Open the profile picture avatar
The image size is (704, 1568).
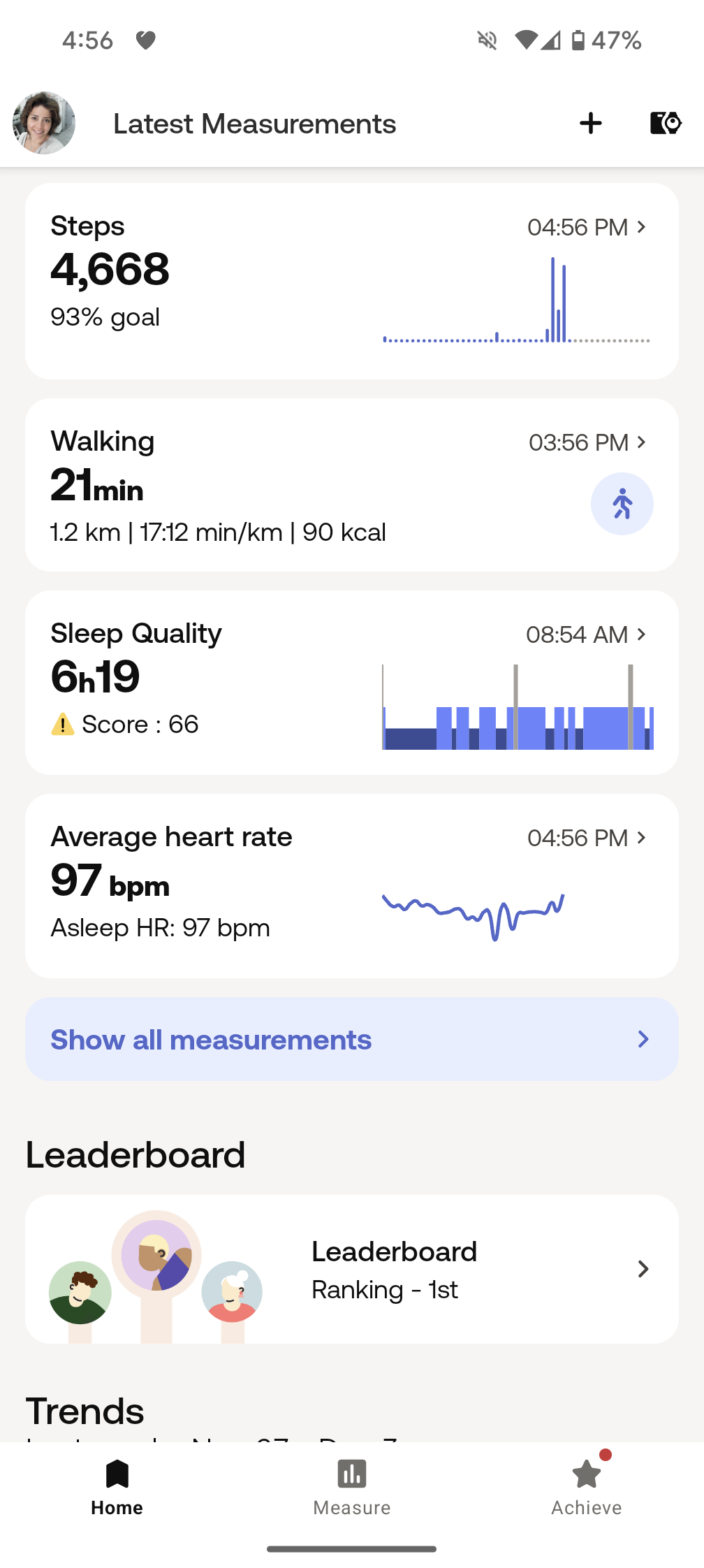(44, 123)
